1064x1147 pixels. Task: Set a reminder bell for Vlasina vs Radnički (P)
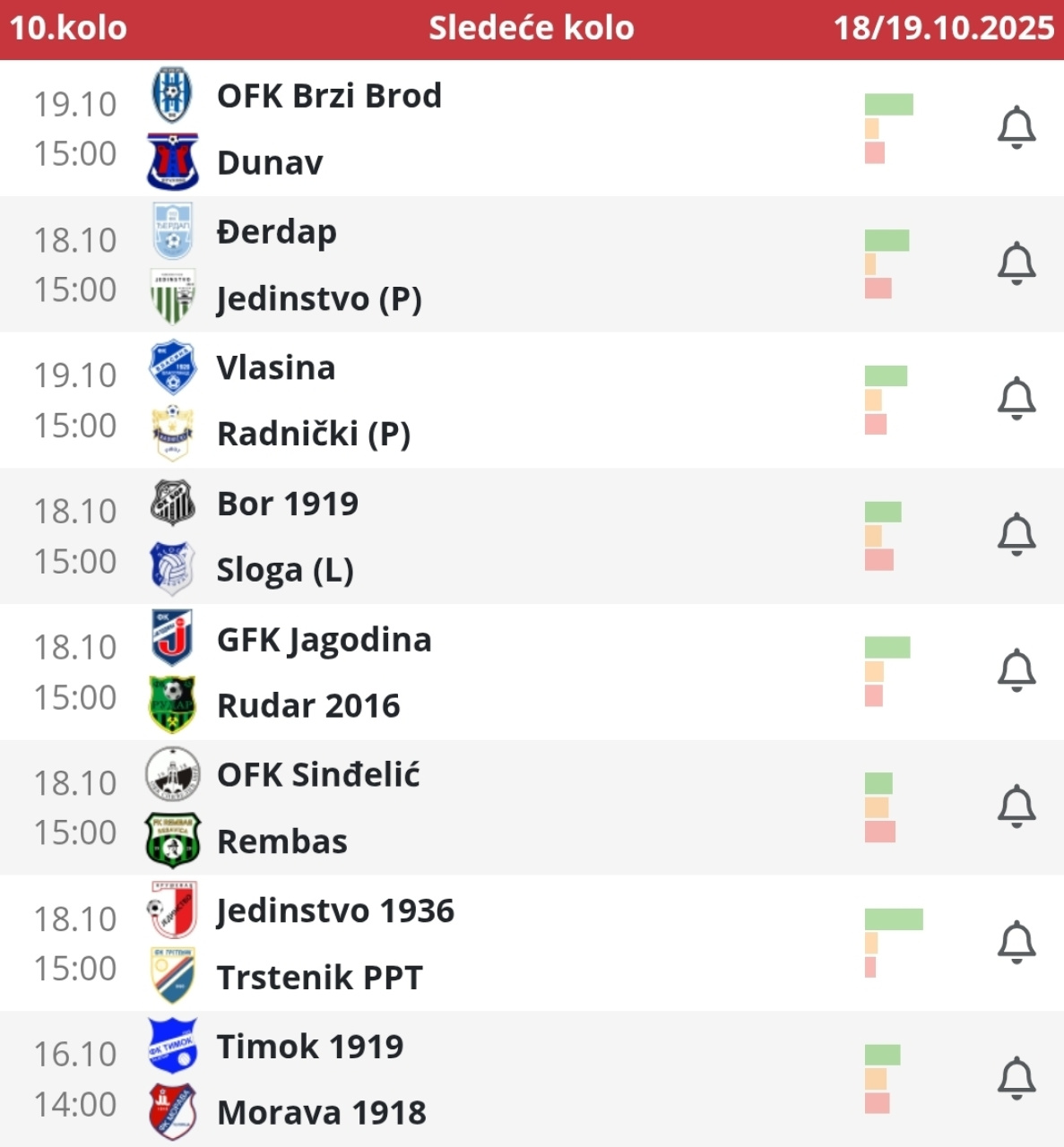[x=1016, y=399]
